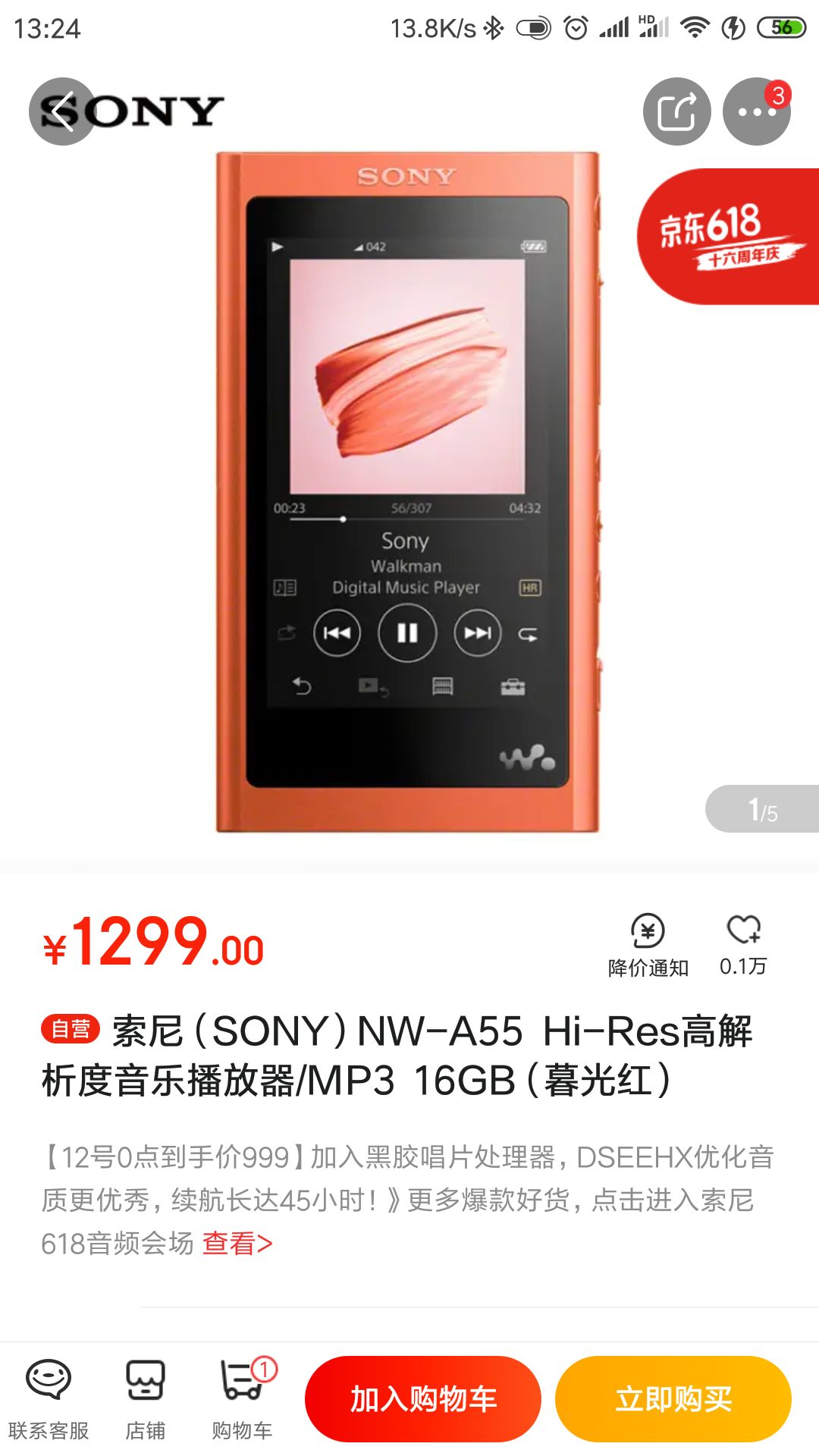819x1456 pixels.
Task: Tap the back arrow on the product image
Action: pos(61,111)
